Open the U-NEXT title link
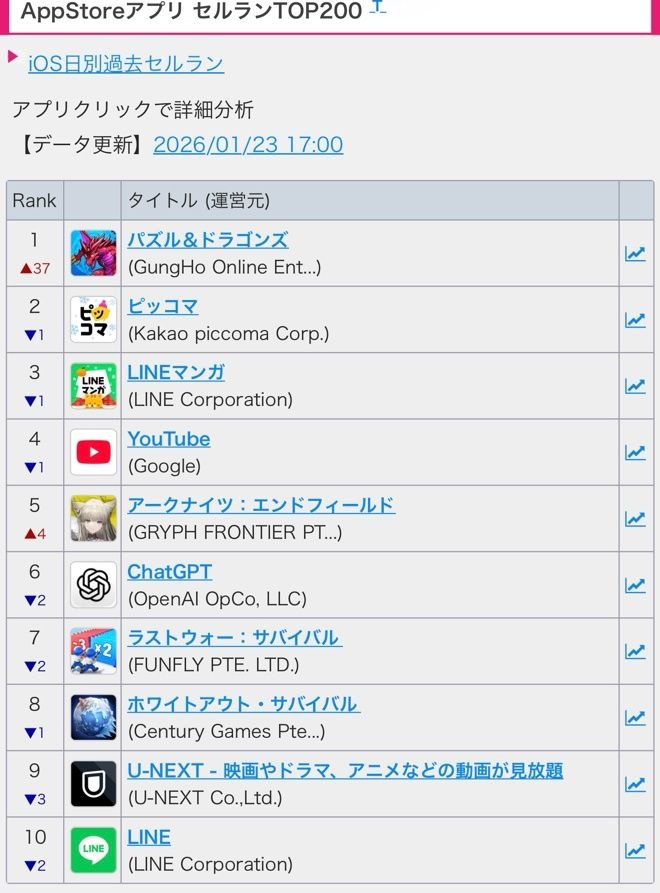The image size is (660, 893). 345,771
